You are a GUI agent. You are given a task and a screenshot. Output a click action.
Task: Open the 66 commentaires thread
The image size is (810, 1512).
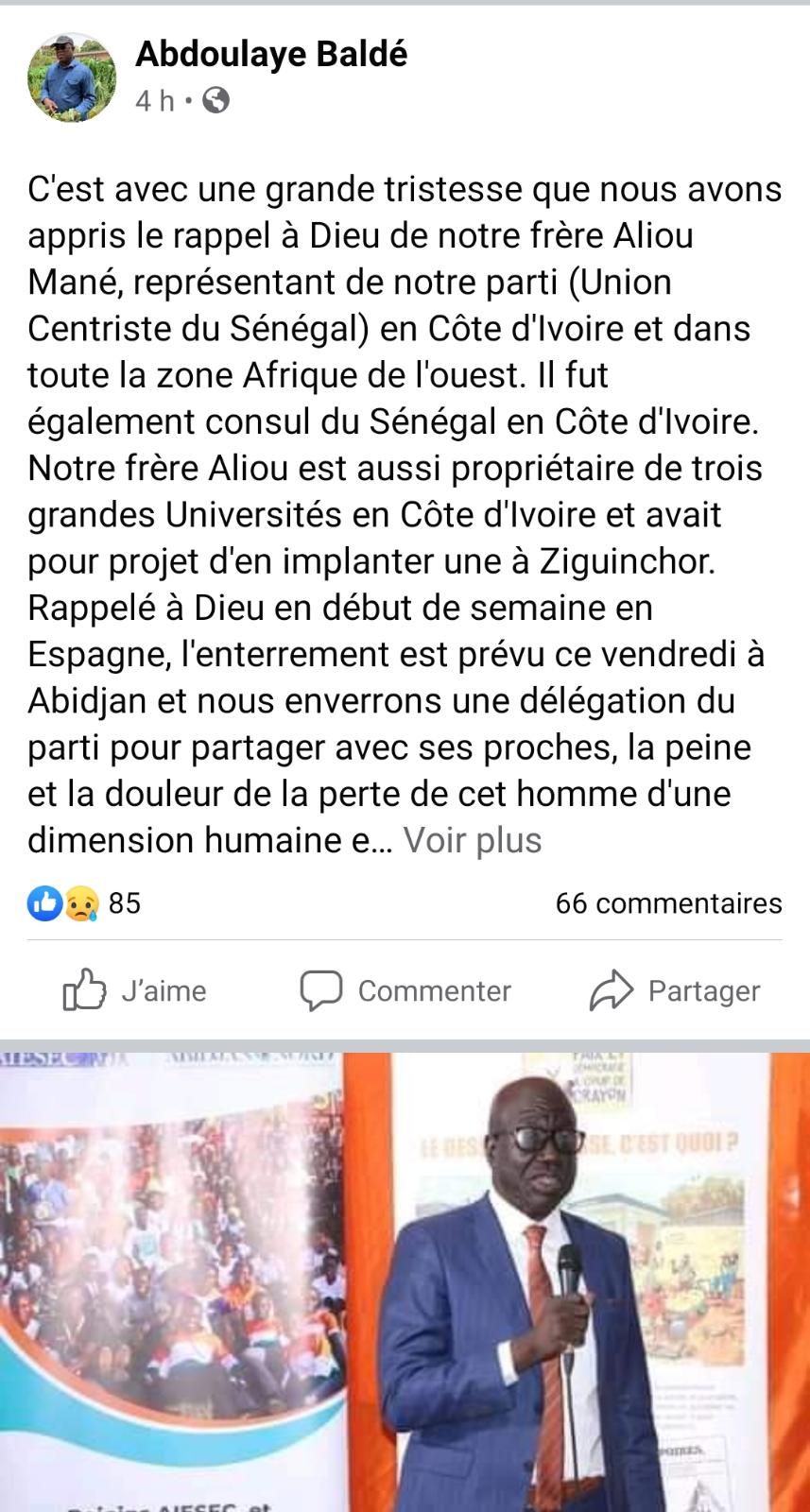tap(668, 903)
